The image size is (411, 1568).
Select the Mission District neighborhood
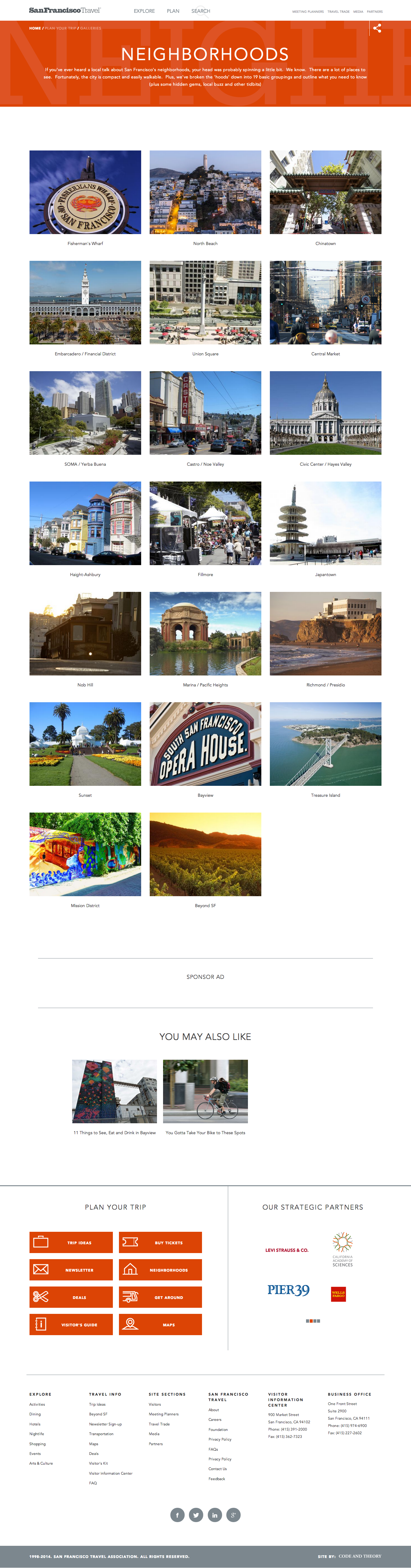85,854
